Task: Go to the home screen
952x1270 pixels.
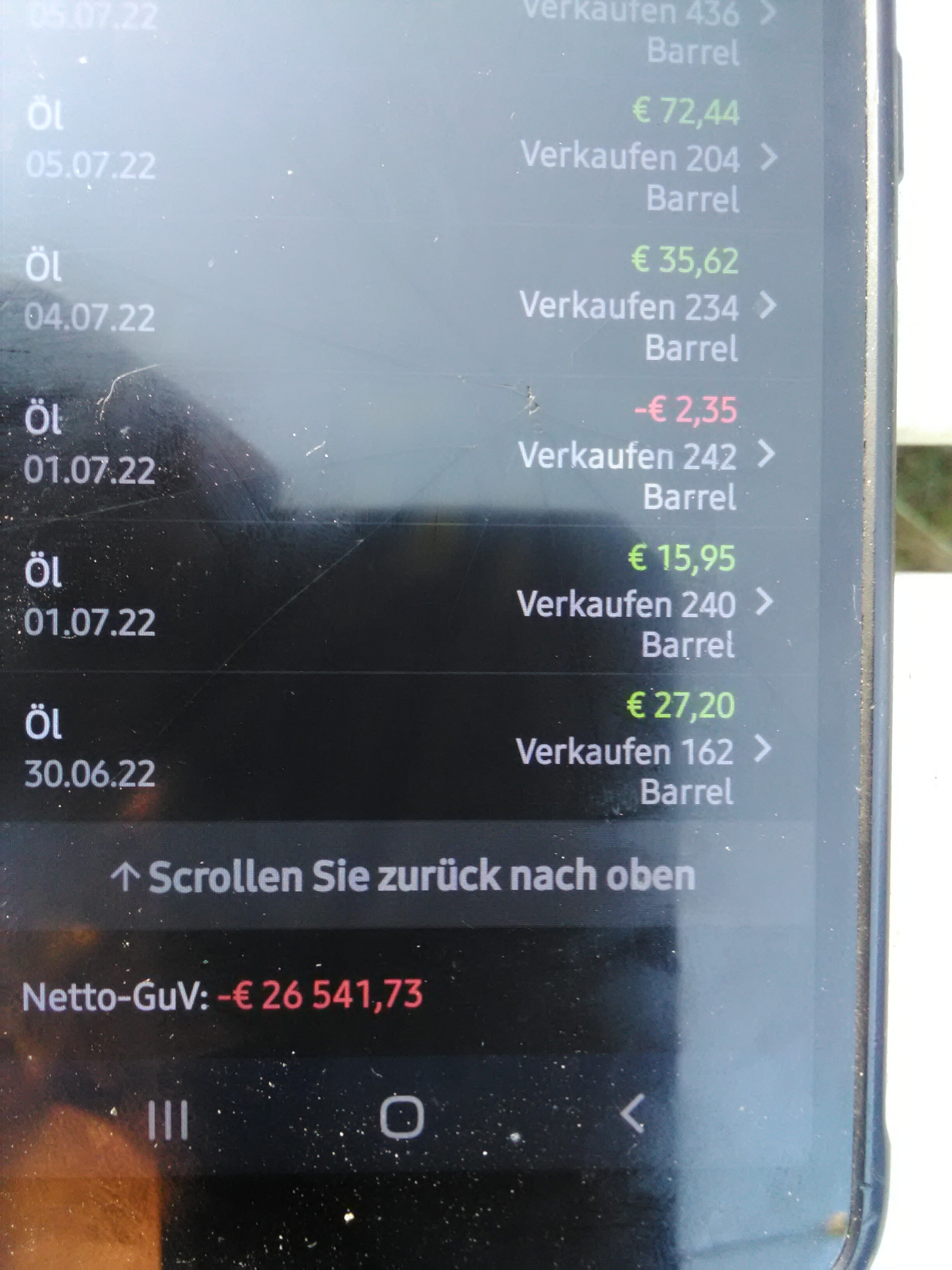Action: pyautogui.click(x=402, y=1117)
